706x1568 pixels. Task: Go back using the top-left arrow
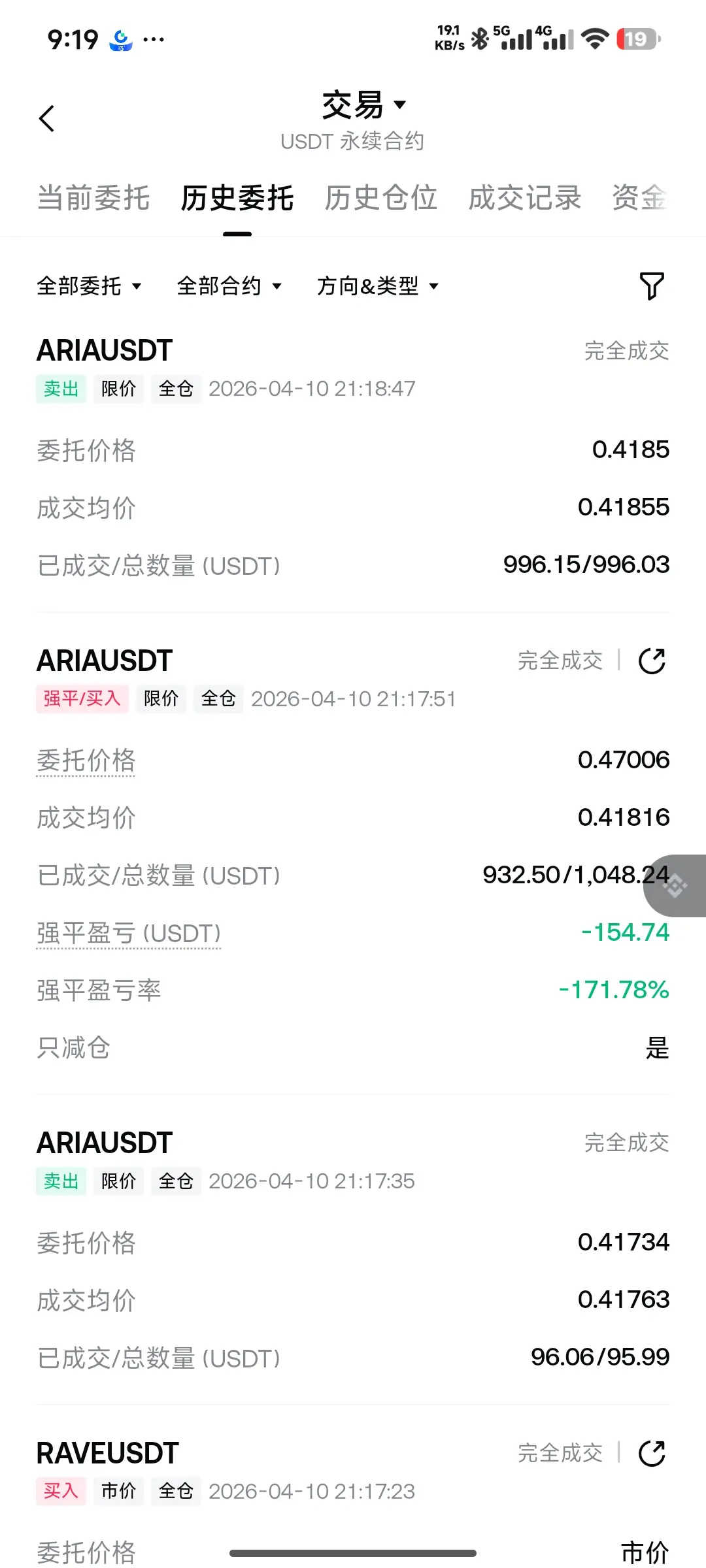[x=47, y=119]
